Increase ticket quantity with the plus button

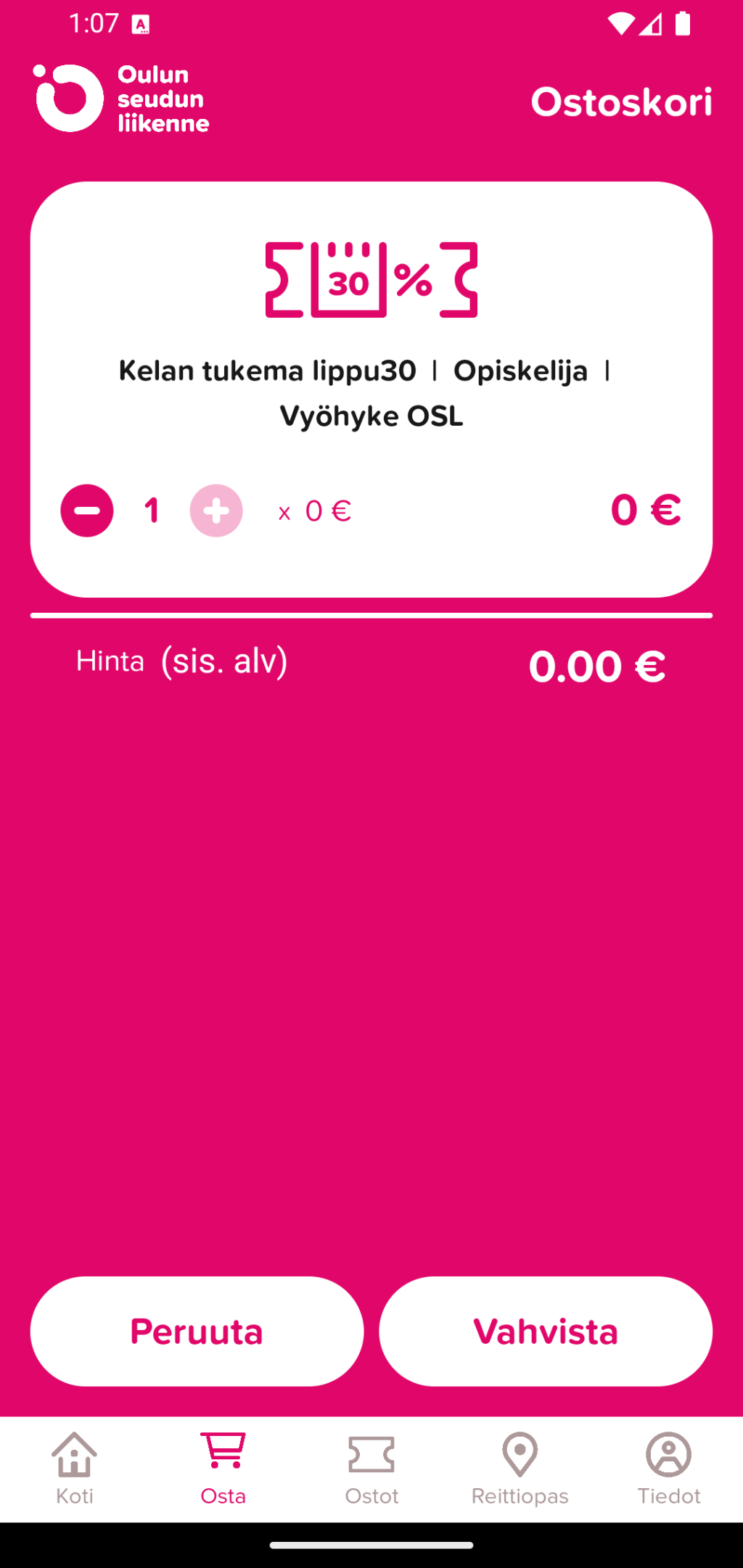216,511
